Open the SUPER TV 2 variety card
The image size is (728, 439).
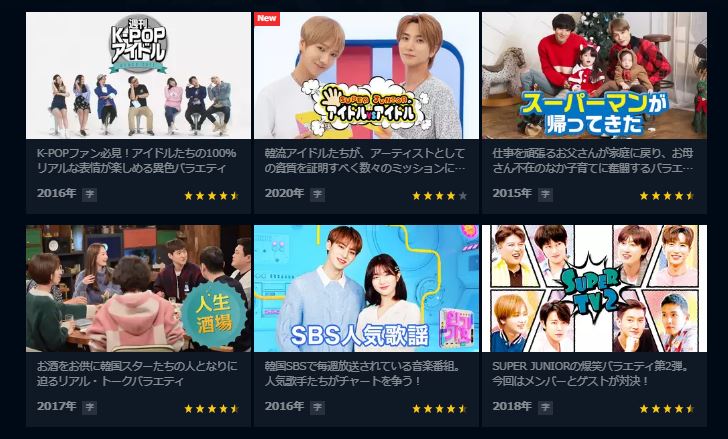point(593,289)
